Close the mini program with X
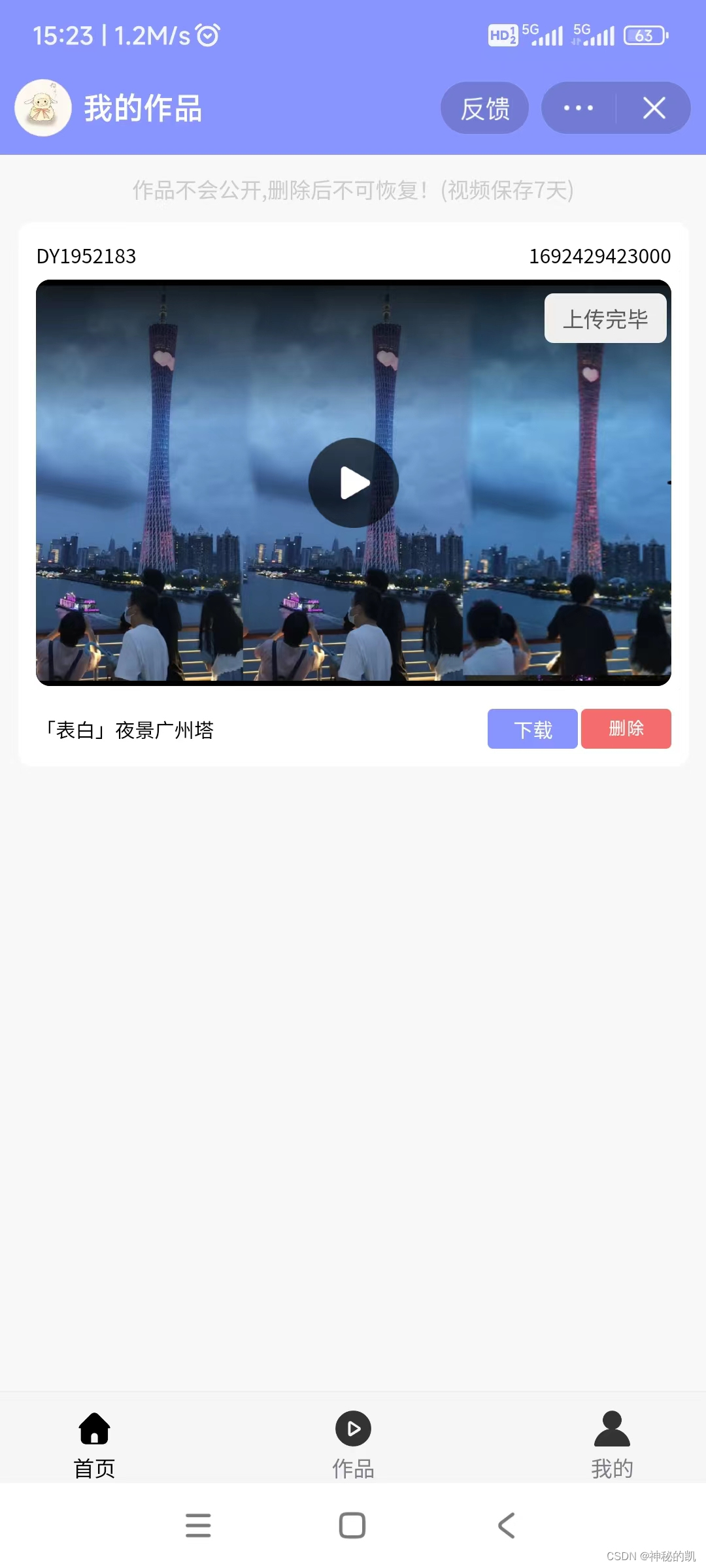Viewport: 706px width, 1568px height. point(653,108)
